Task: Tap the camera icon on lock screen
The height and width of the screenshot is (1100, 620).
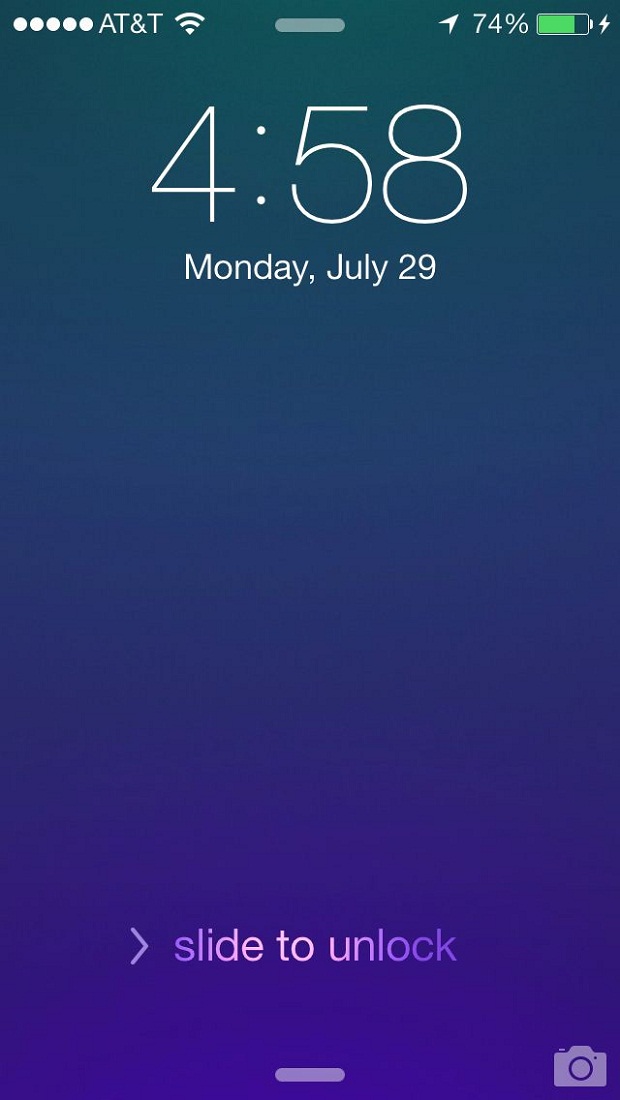Action: [580, 1066]
